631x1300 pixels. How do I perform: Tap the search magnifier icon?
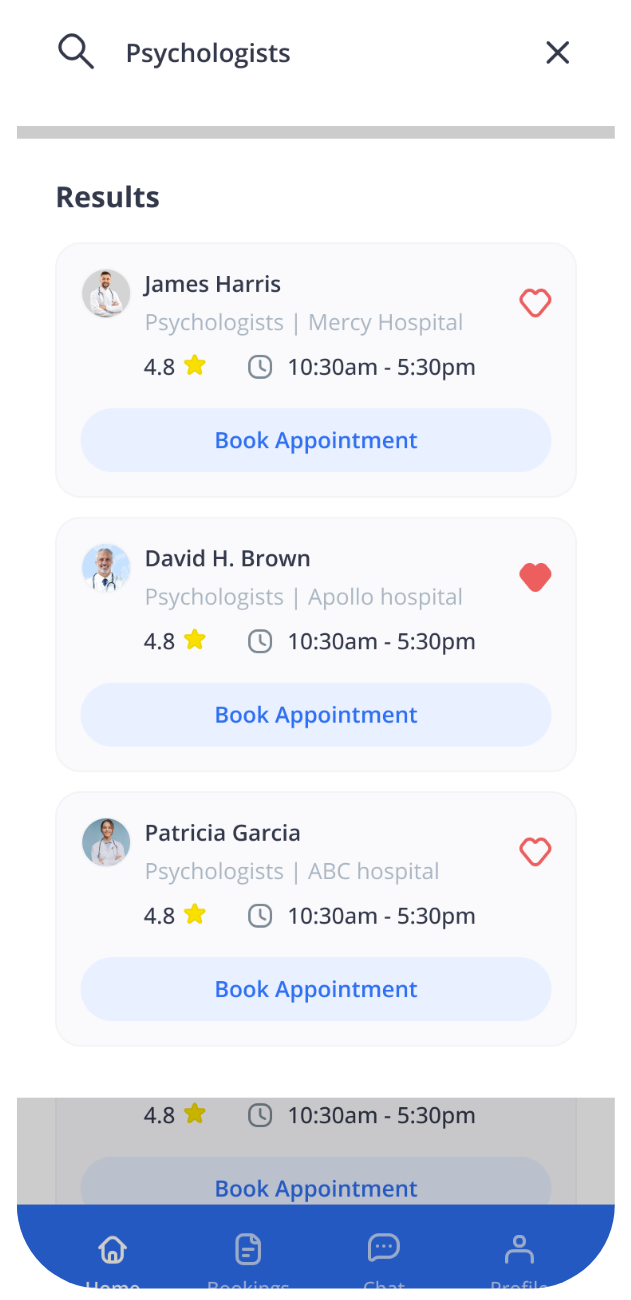coord(76,51)
